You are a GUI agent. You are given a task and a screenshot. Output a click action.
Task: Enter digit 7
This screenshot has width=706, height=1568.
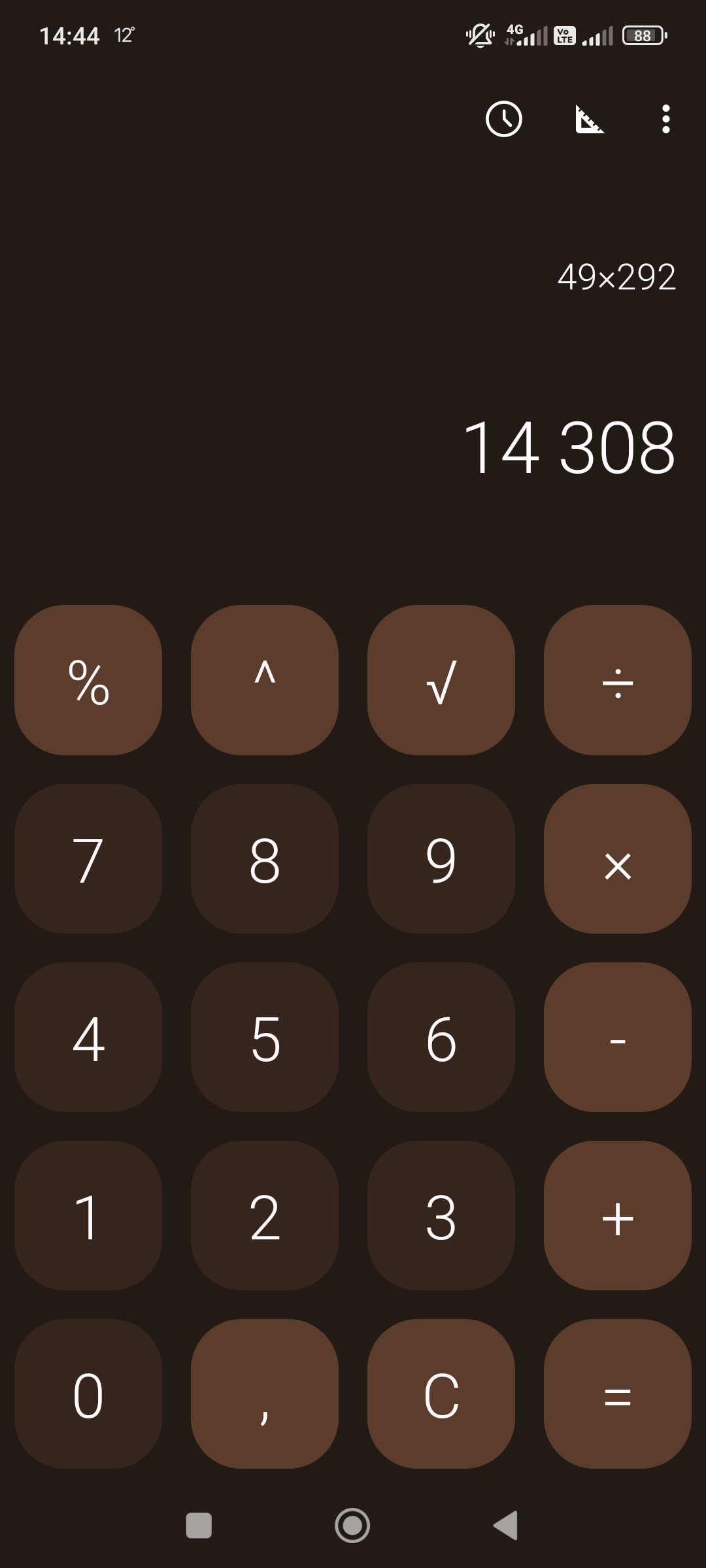pos(88,858)
